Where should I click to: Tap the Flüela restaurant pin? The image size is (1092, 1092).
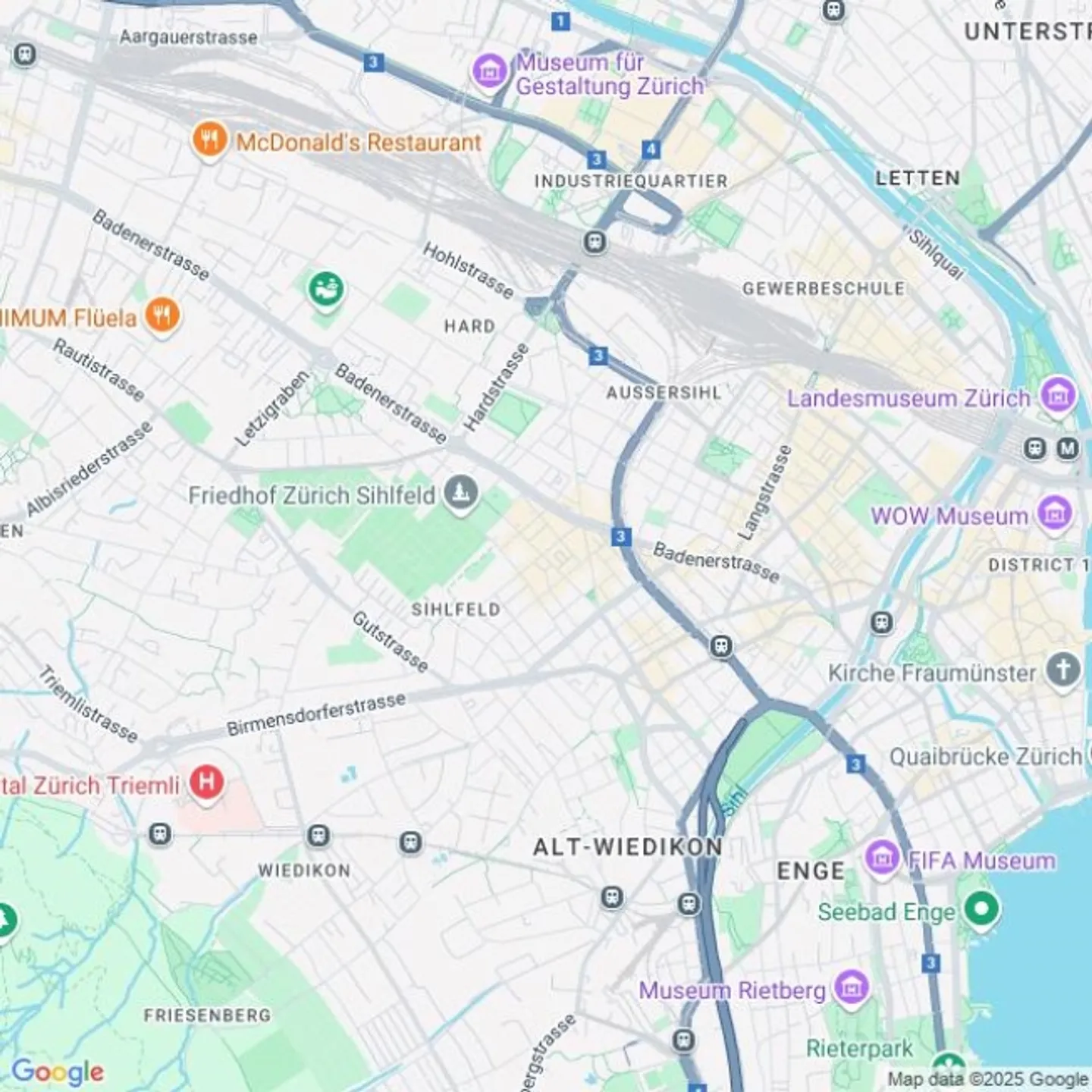tap(162, 315)
